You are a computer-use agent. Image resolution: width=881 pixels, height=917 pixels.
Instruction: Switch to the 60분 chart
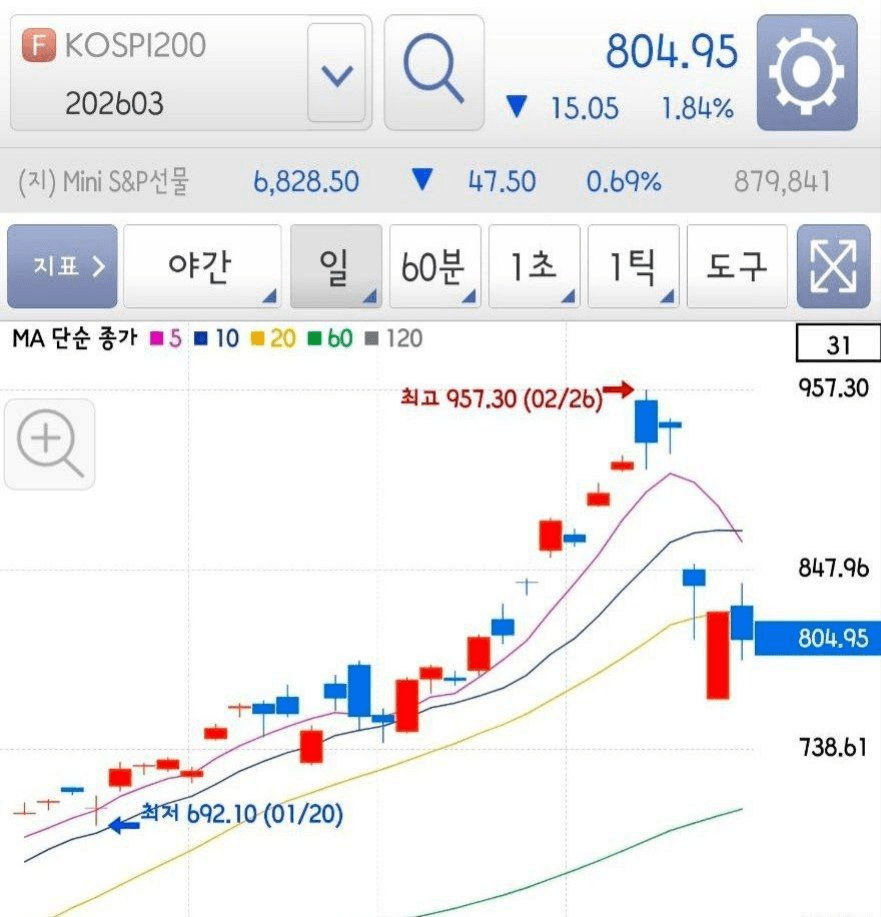(435, 266)
